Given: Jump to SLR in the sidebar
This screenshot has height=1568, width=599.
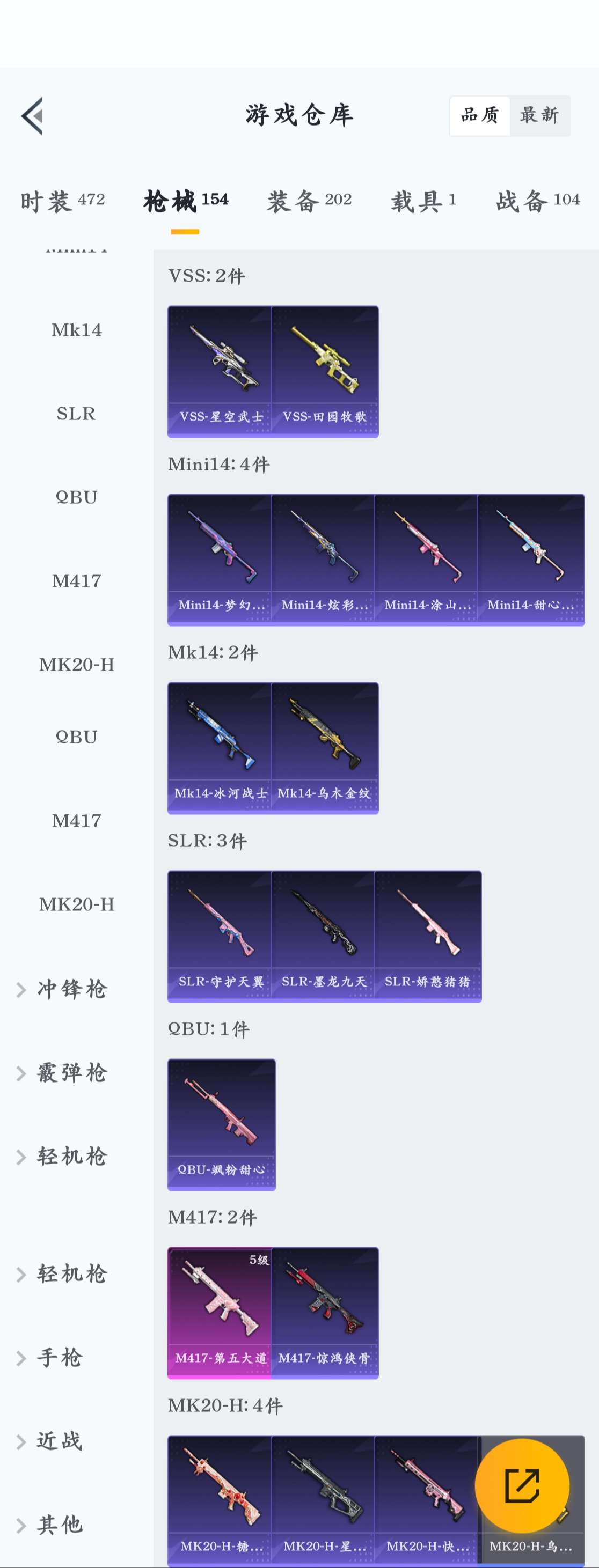Looking at the screenshot, I should 76,414.
